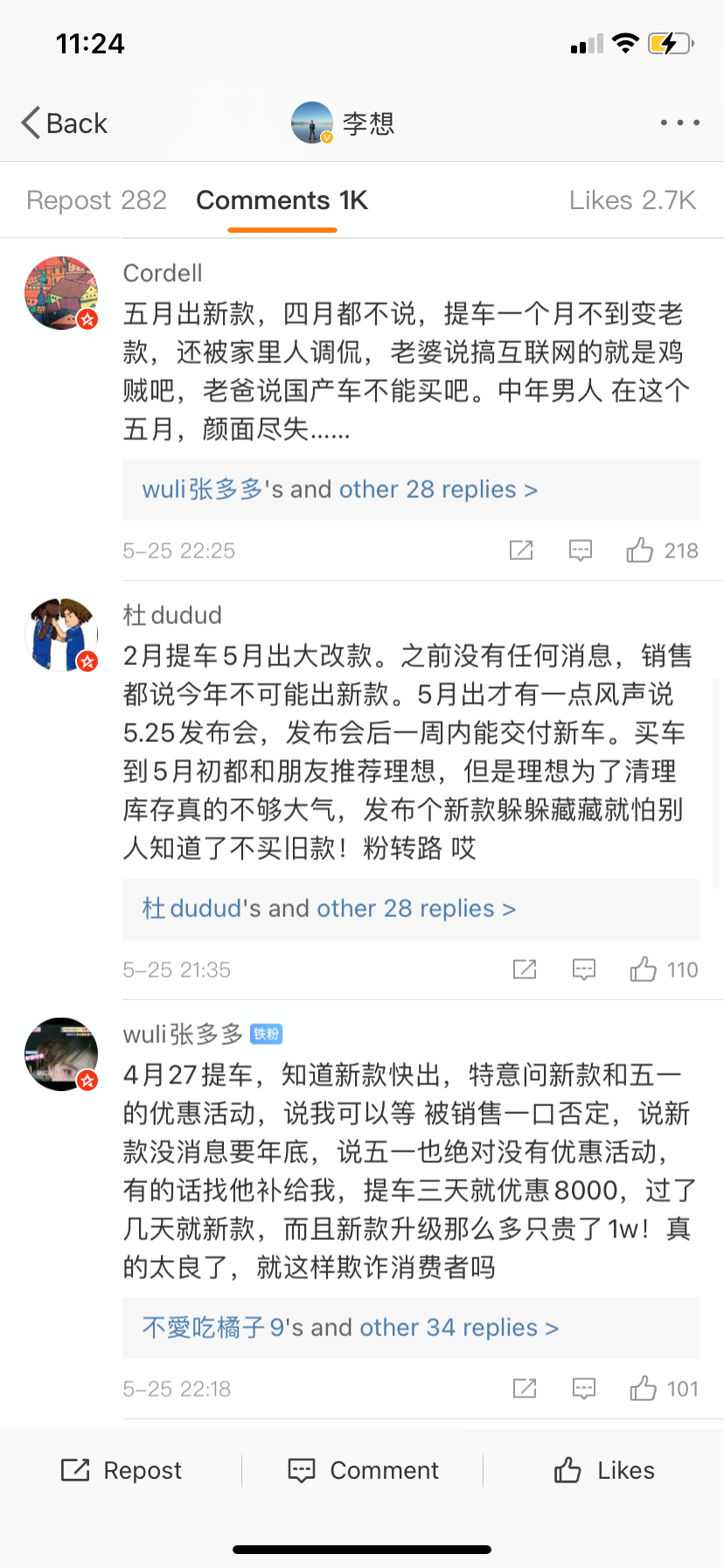Image resolution: width=724 pixels, height=1568 pixels.
Task: Open the three-dot overflow menu
Action: click(679, 122)
